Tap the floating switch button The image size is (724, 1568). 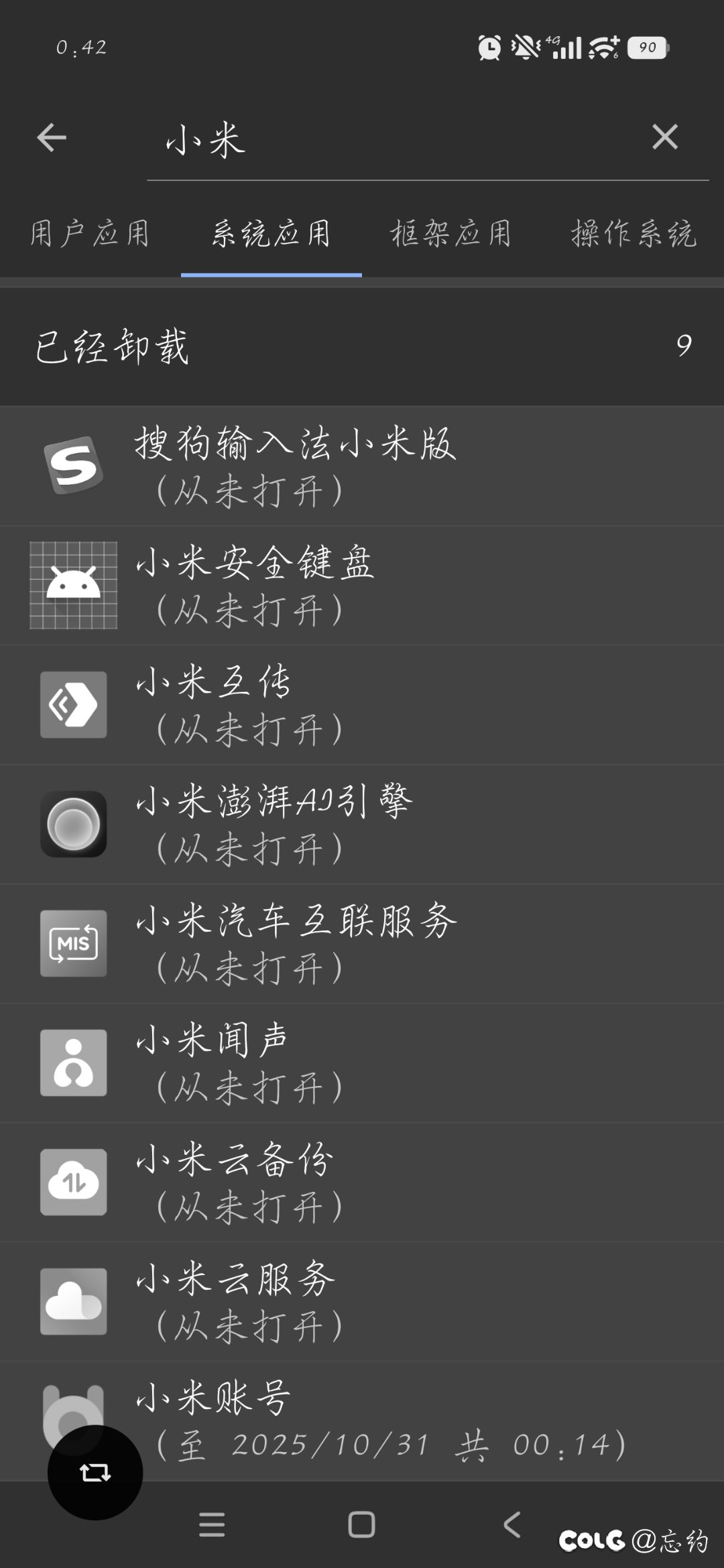tap(95, 1473)
